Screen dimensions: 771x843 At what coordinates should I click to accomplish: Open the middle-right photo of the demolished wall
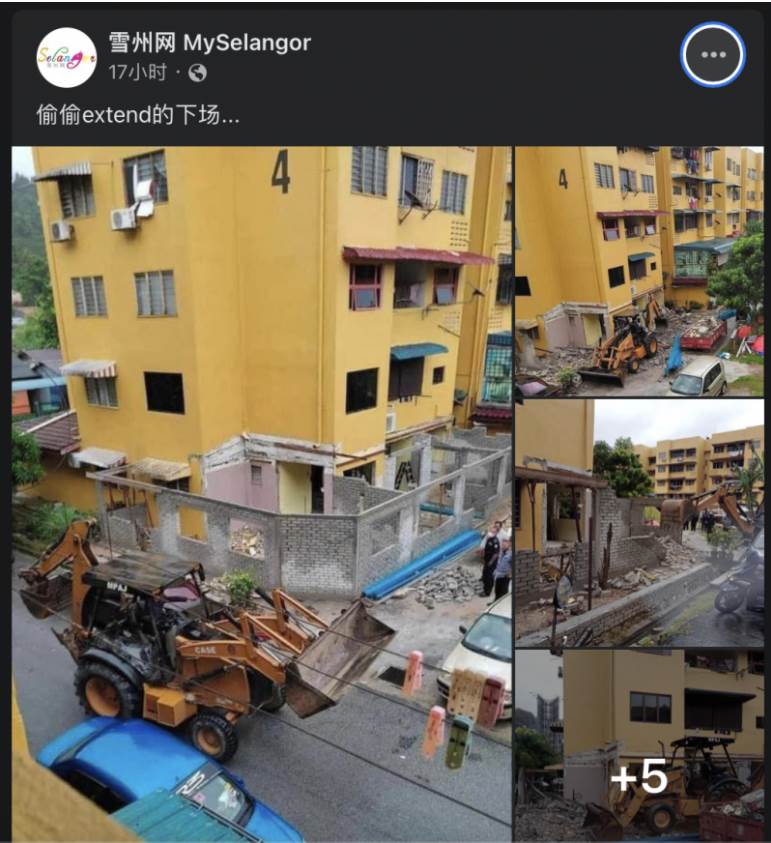pos(639,522)
